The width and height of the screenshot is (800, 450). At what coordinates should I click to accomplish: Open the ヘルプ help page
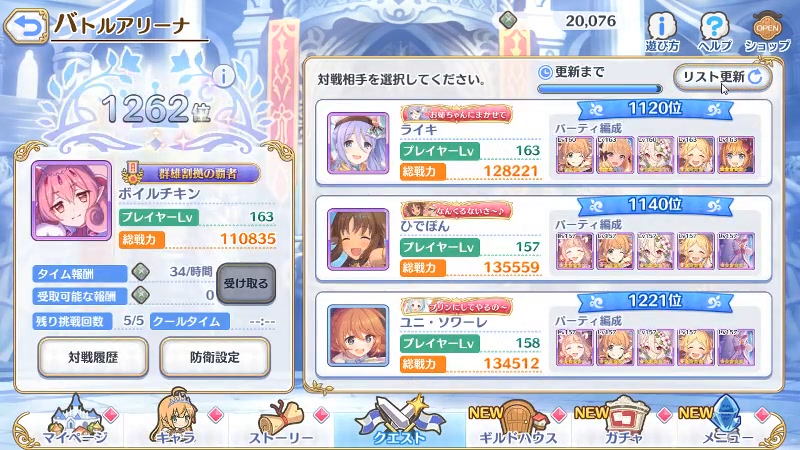714,32
